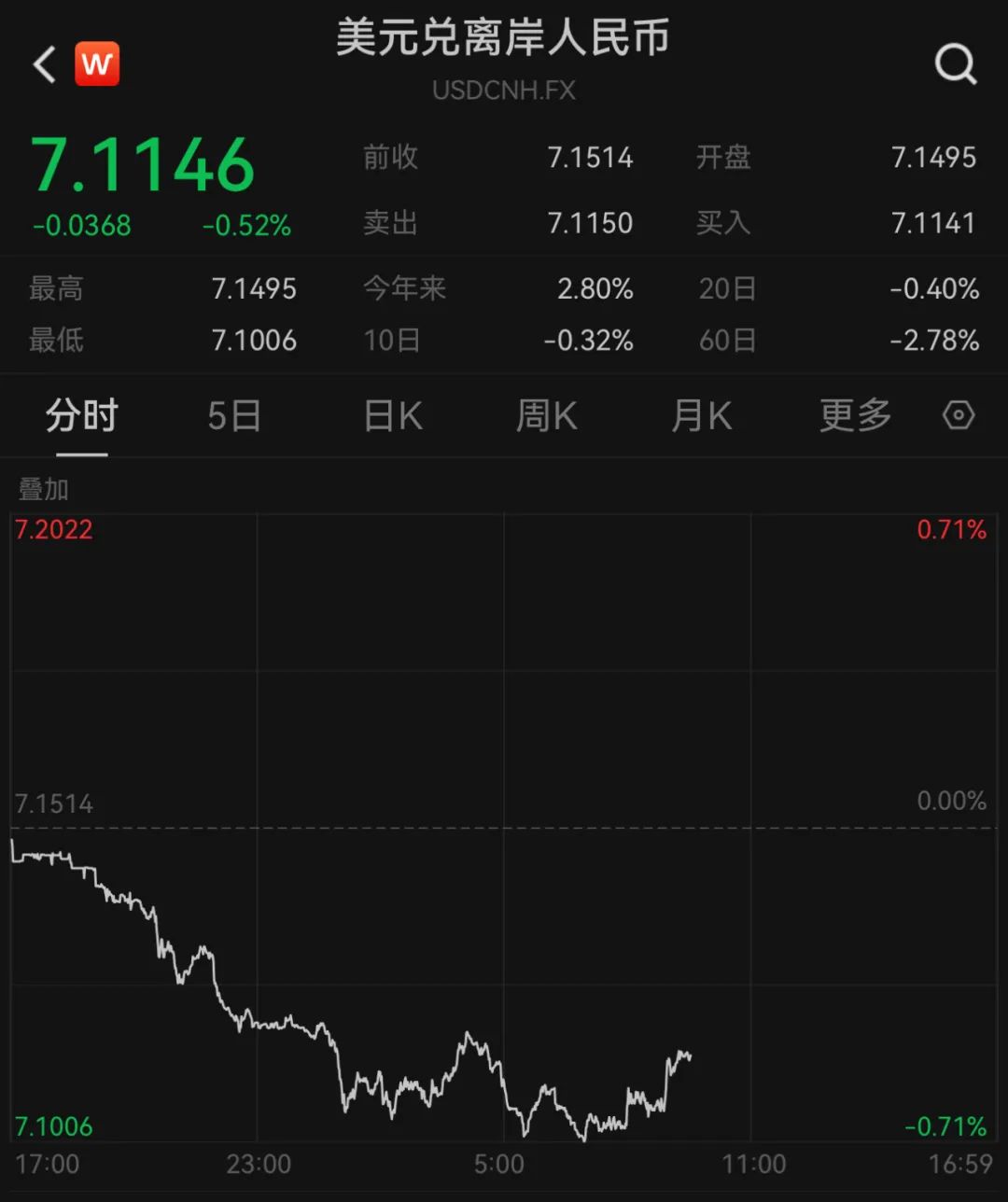This screenshot has width=1008, height=1202.
Task: Open the 日K daily chart view
Action: 392,415
